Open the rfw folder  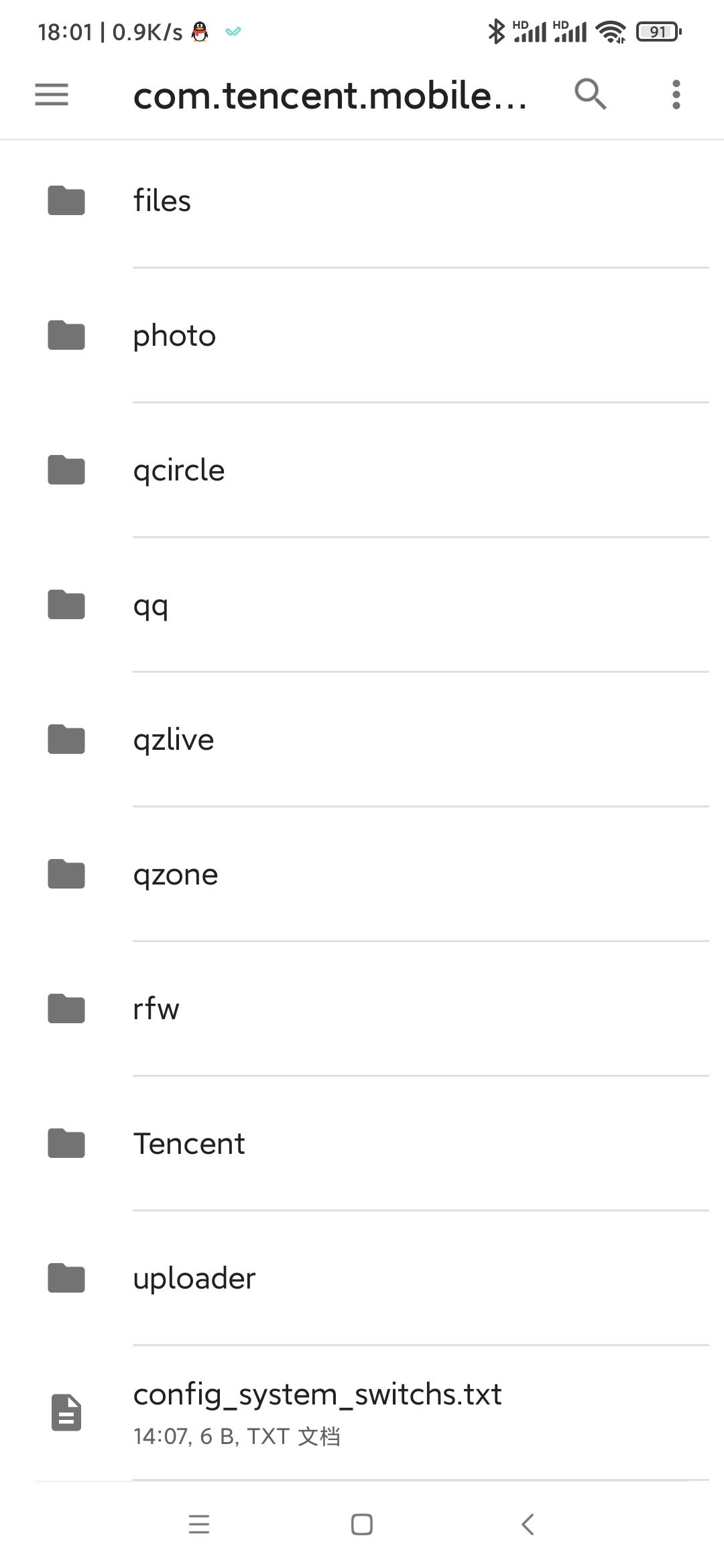(156, 1009)
